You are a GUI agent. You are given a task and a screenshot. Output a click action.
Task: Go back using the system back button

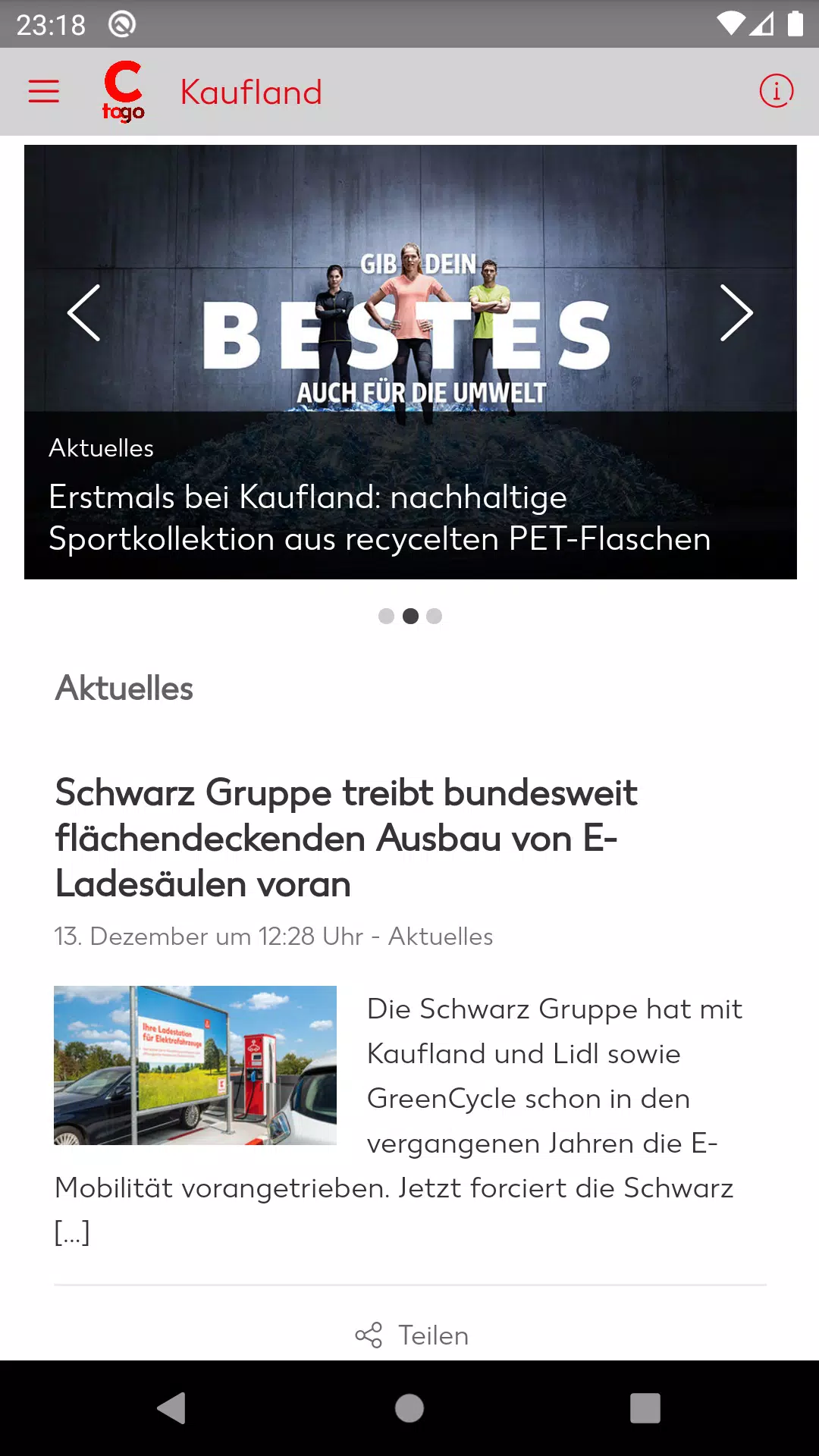tap(172, 1408)
